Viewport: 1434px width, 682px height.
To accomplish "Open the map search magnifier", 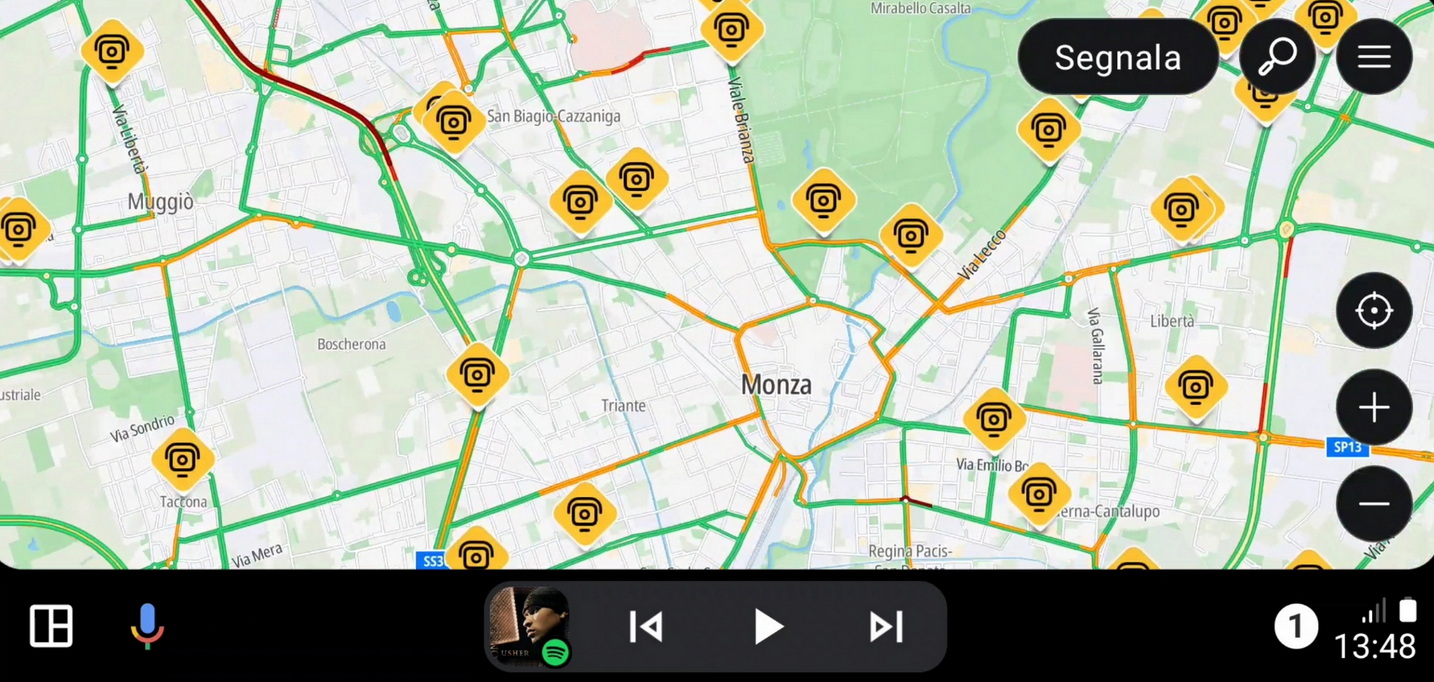I will tap(1277, 57).
